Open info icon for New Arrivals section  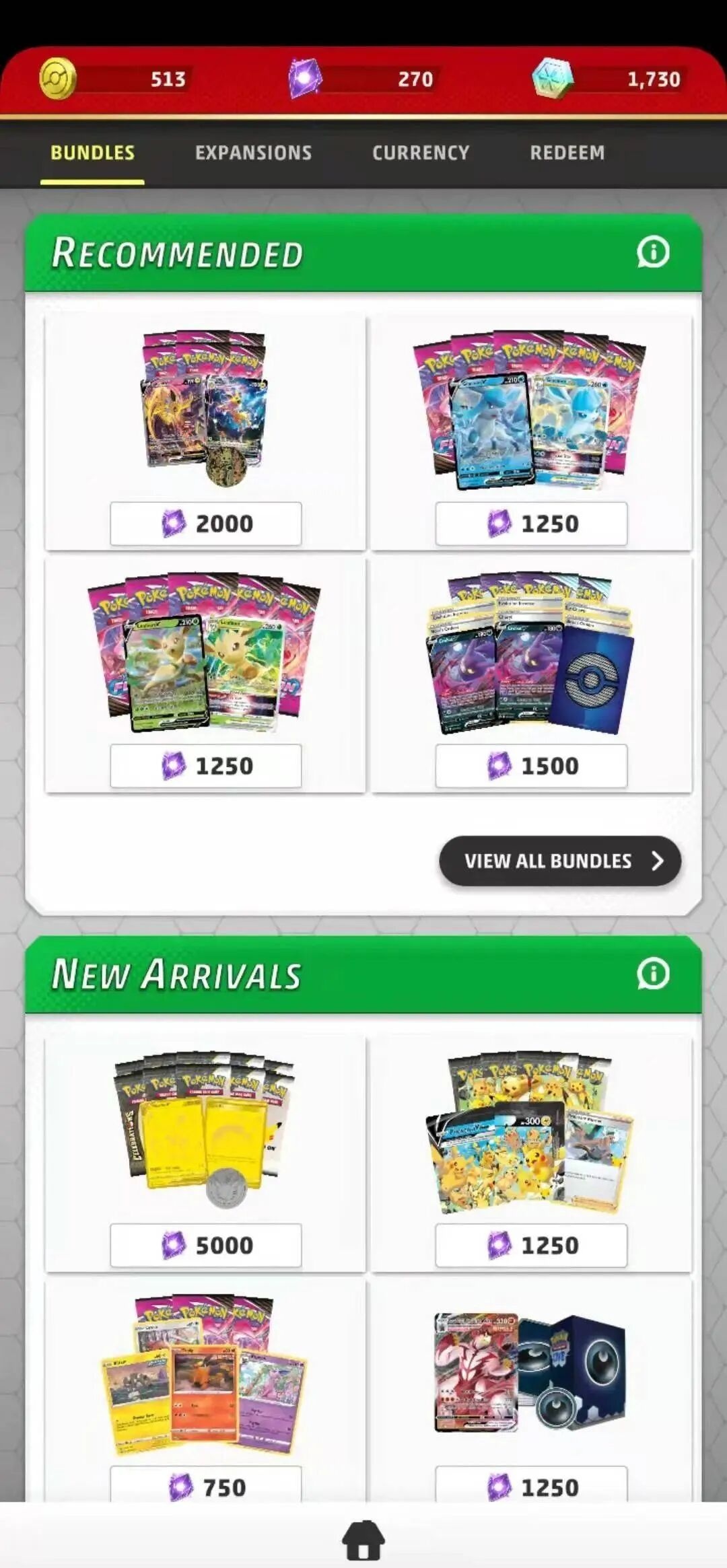pos(653,974)
